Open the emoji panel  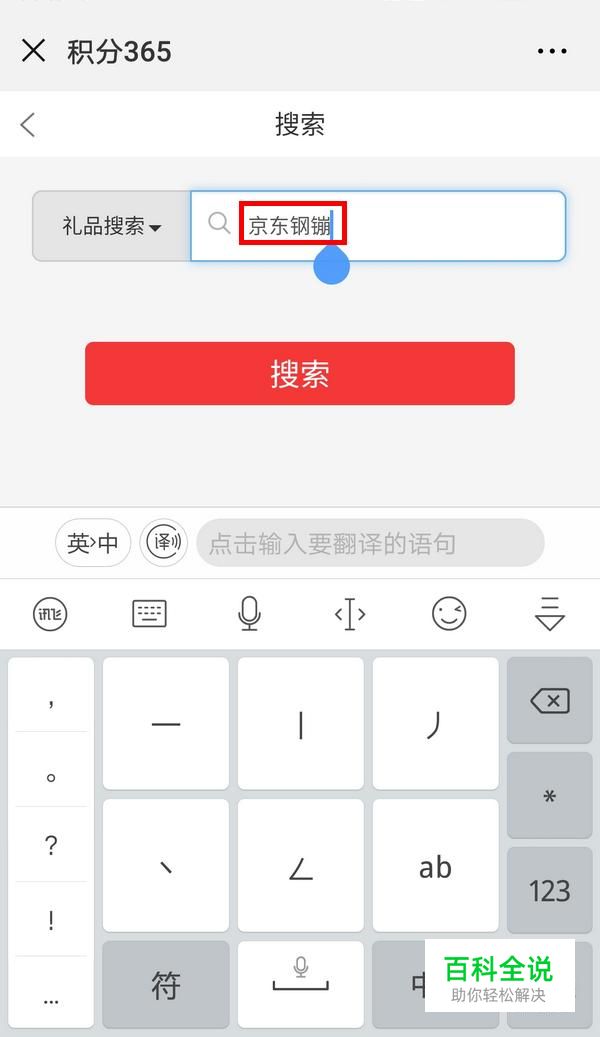coord(449,614)
